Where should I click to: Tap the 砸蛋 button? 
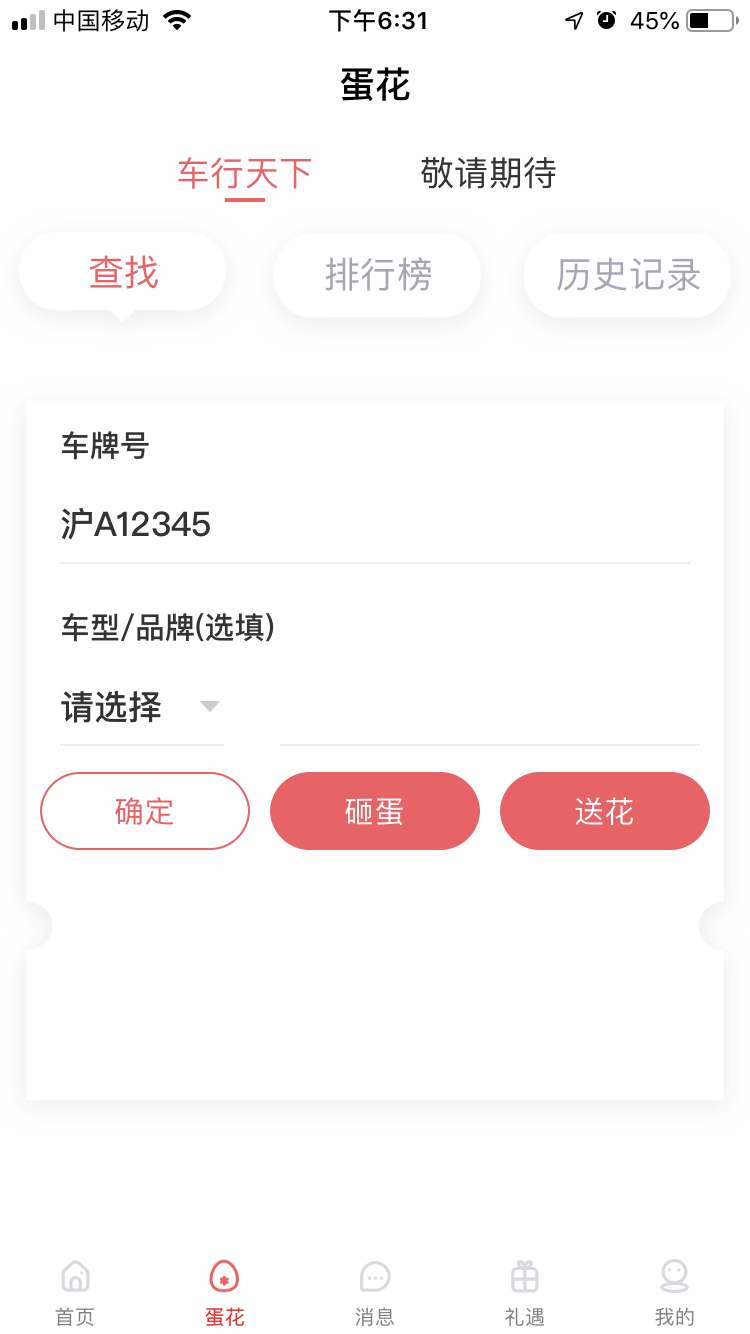pyautogui.click(x=374, y=811)
